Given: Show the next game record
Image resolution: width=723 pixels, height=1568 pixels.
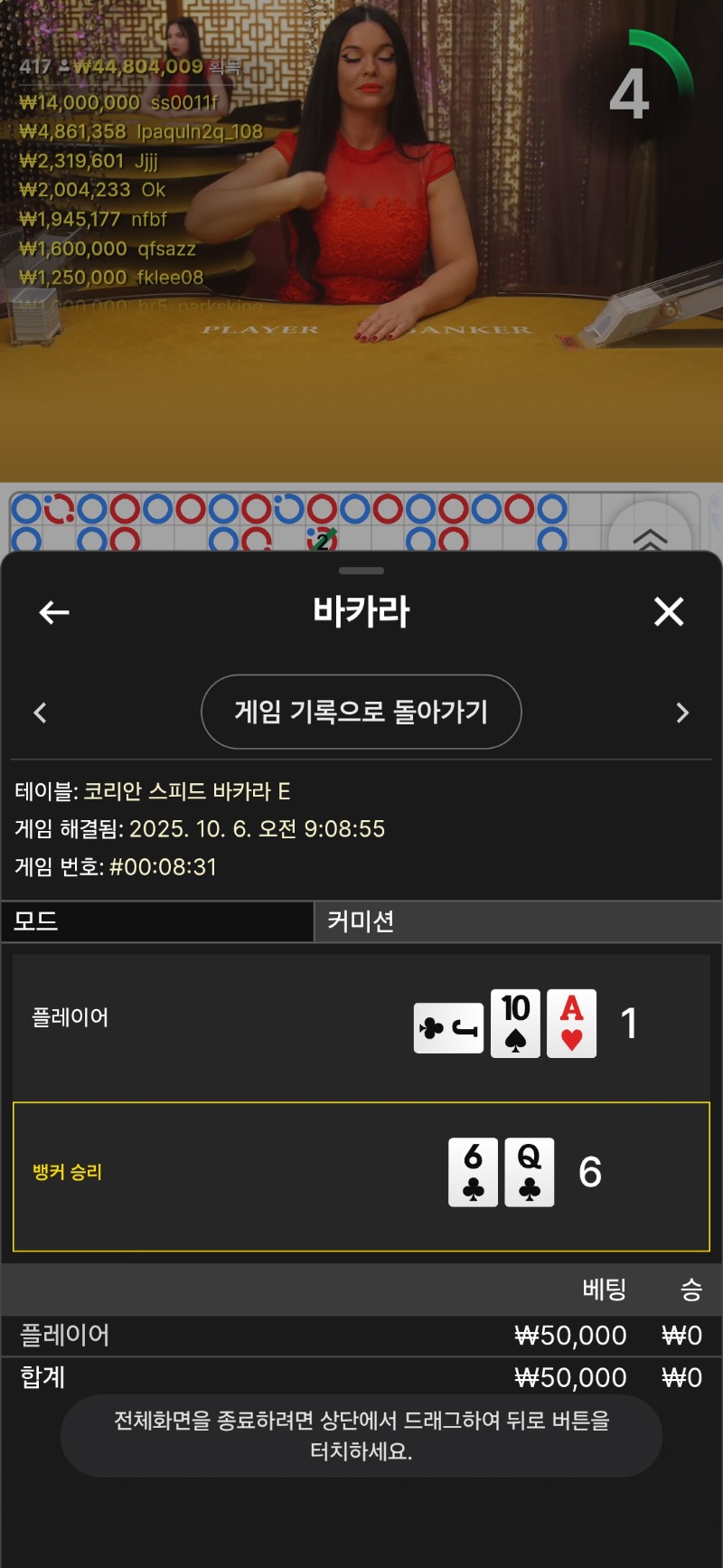Looking at the screenshot, I should point(682,713).
